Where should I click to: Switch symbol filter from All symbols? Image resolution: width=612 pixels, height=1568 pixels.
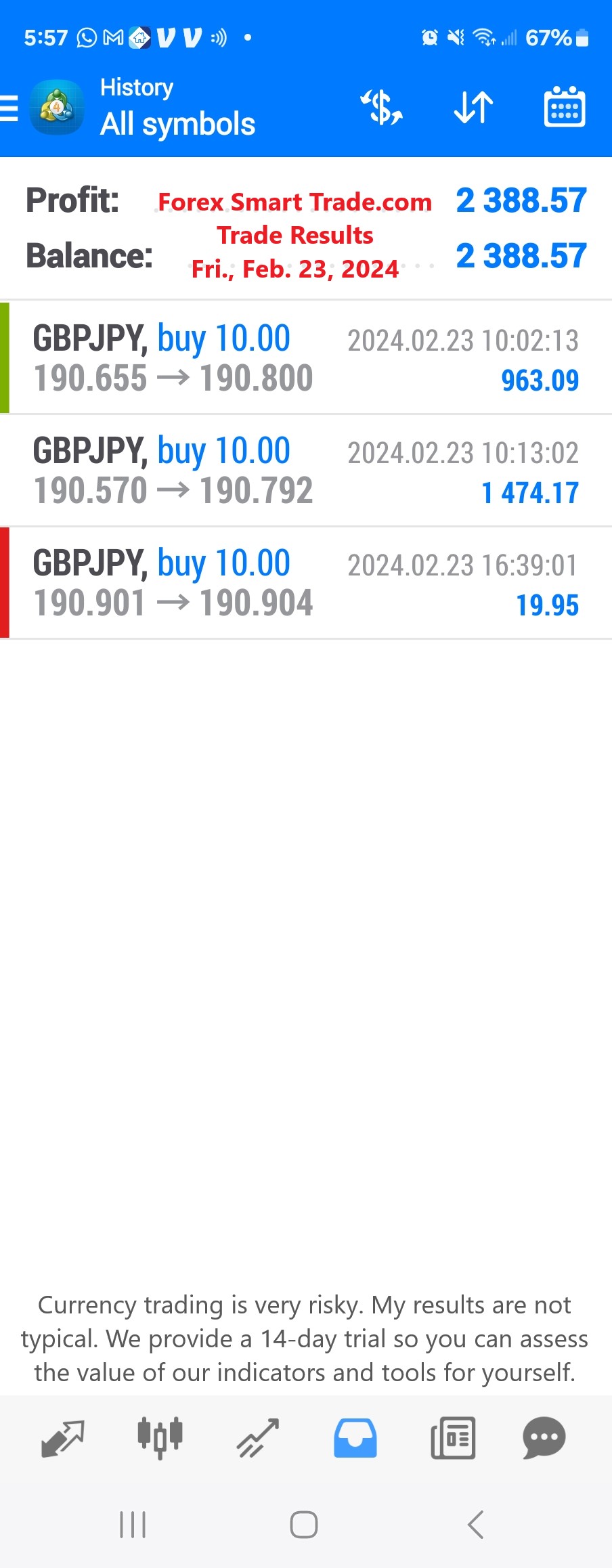click(x=177, y=124)
